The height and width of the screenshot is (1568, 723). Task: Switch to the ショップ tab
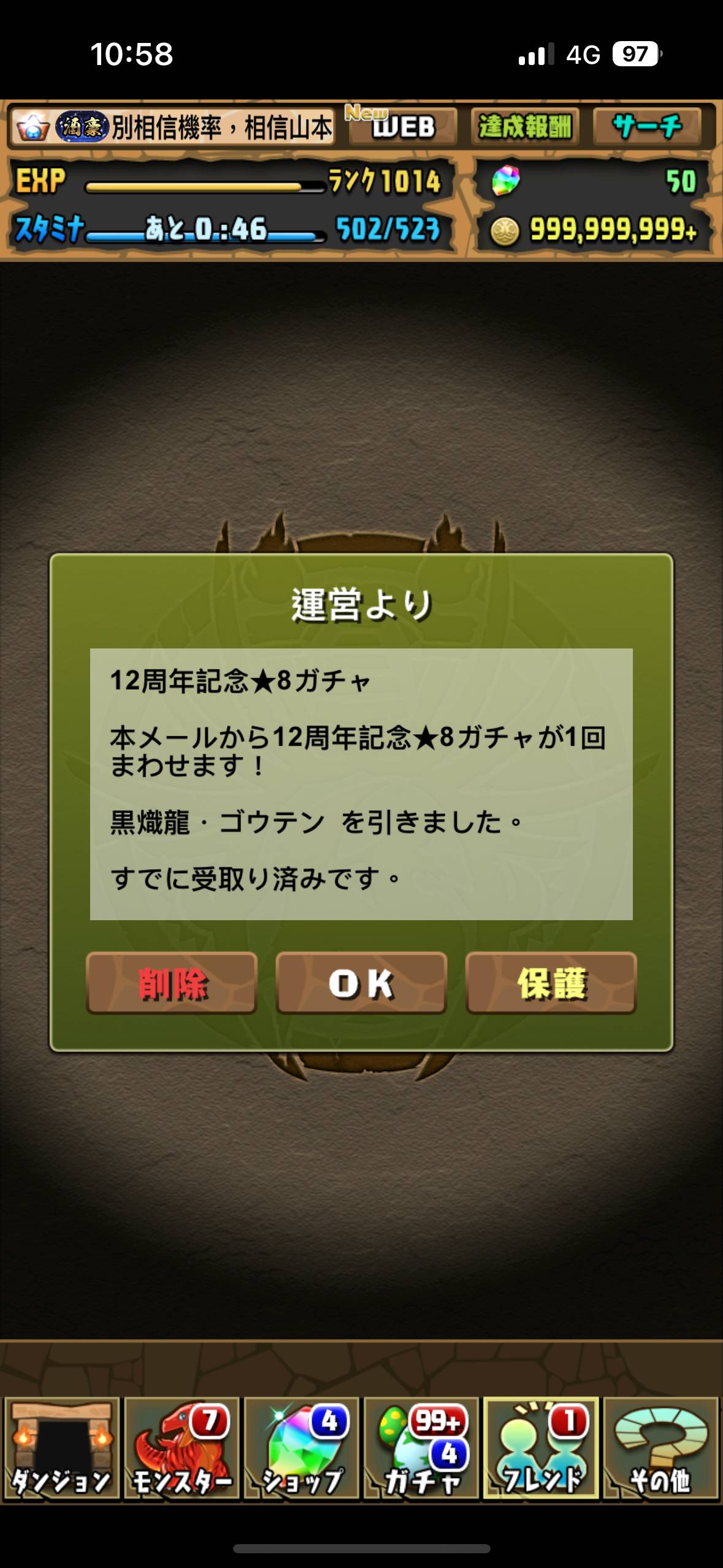302,1448
